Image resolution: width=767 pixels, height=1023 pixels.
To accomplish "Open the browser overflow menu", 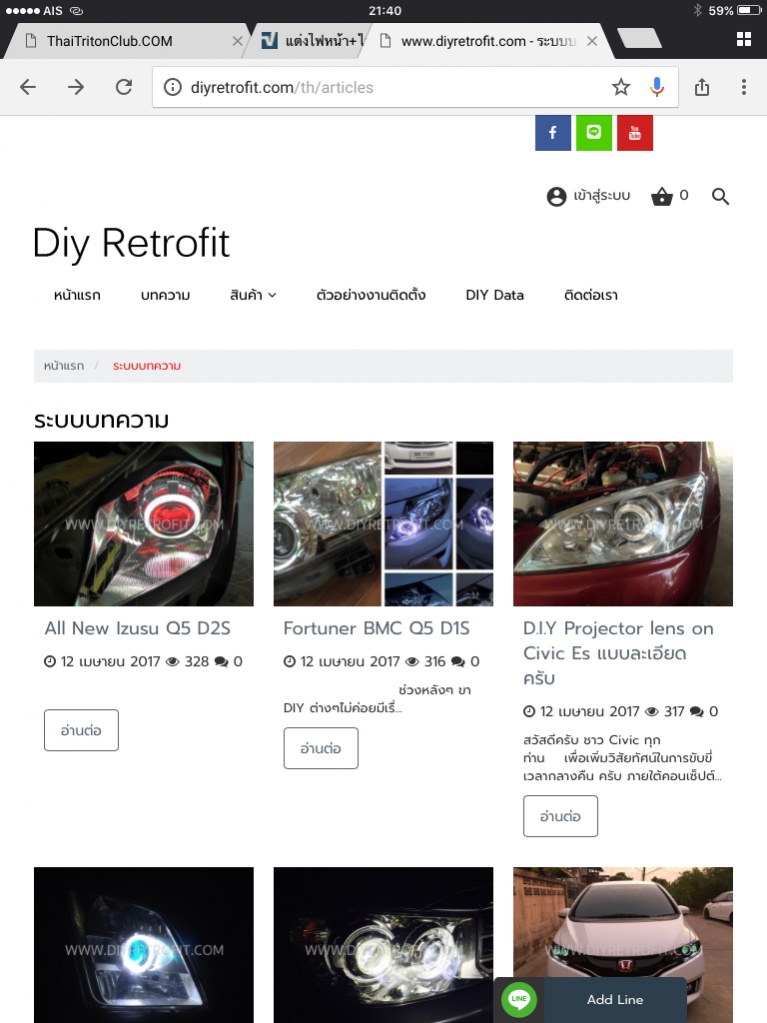I will pyautogui.click(x=743, y=87).
